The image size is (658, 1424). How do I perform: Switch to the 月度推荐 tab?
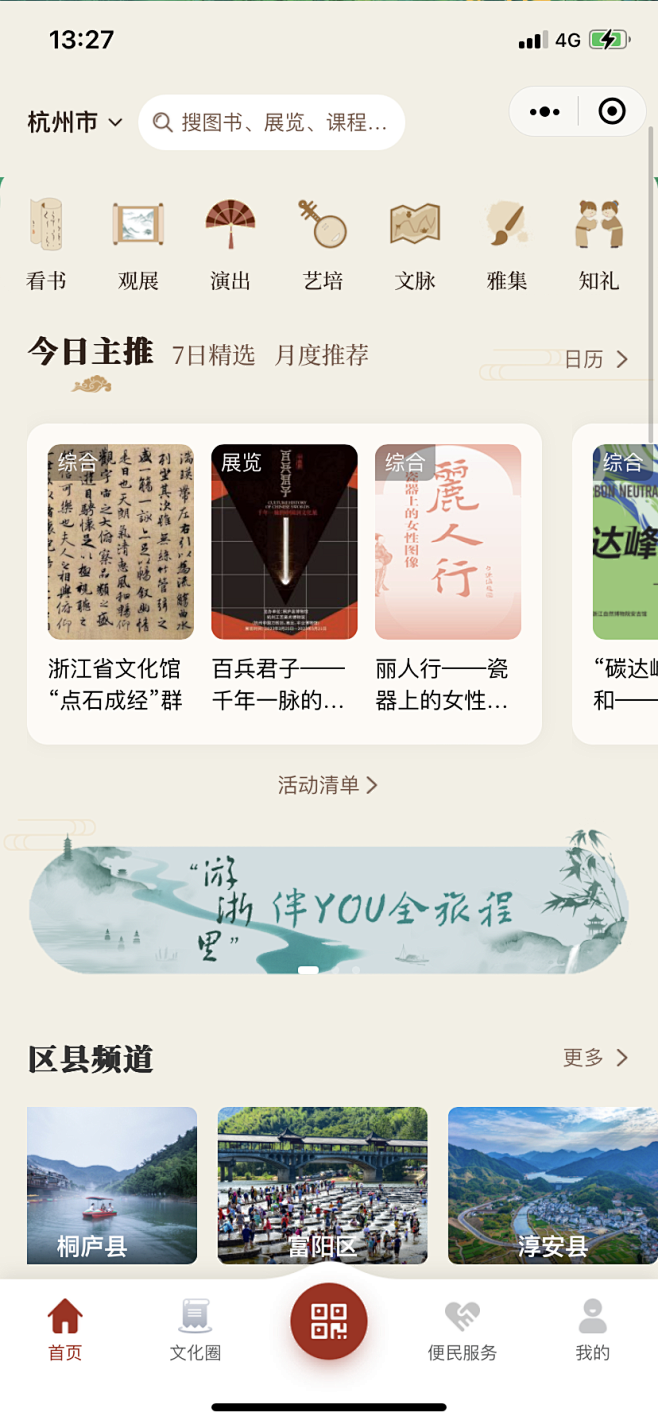322,355
